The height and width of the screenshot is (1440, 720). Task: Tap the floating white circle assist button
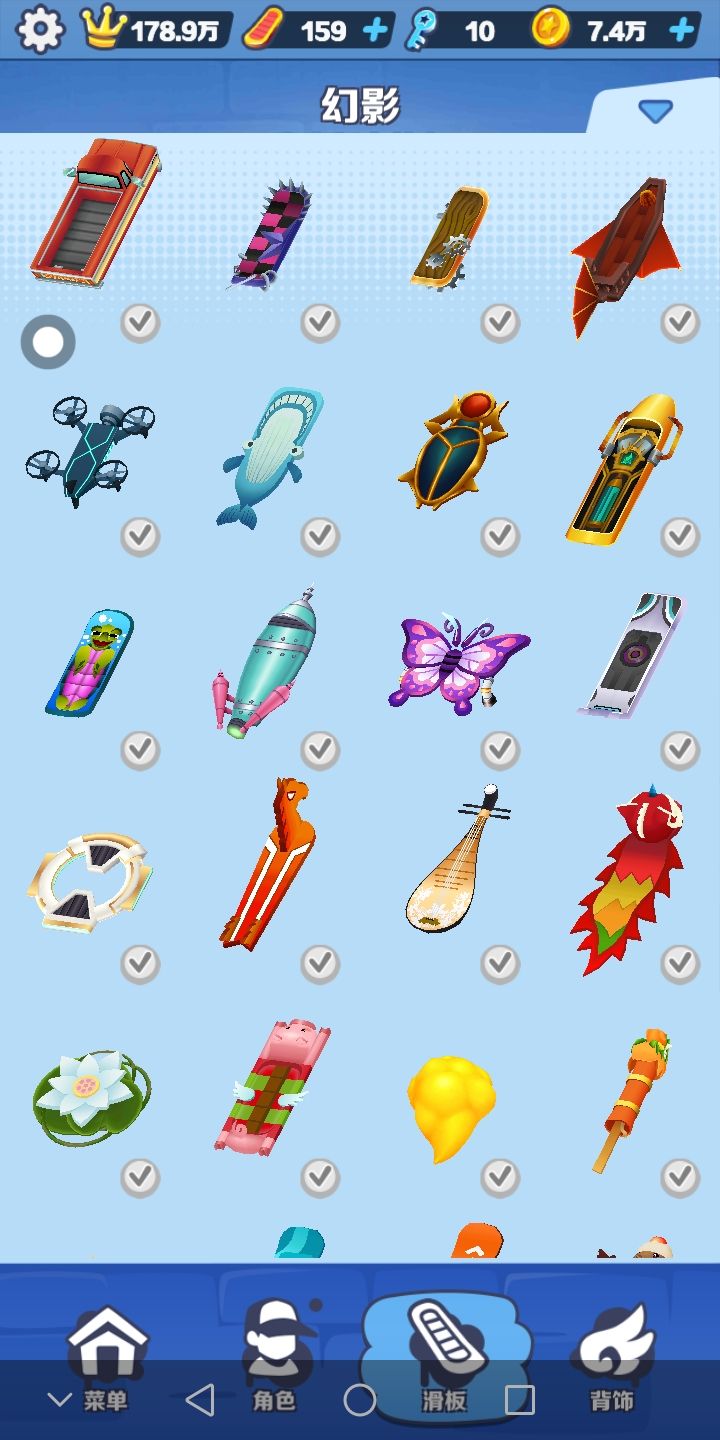[x=48, y=342]
